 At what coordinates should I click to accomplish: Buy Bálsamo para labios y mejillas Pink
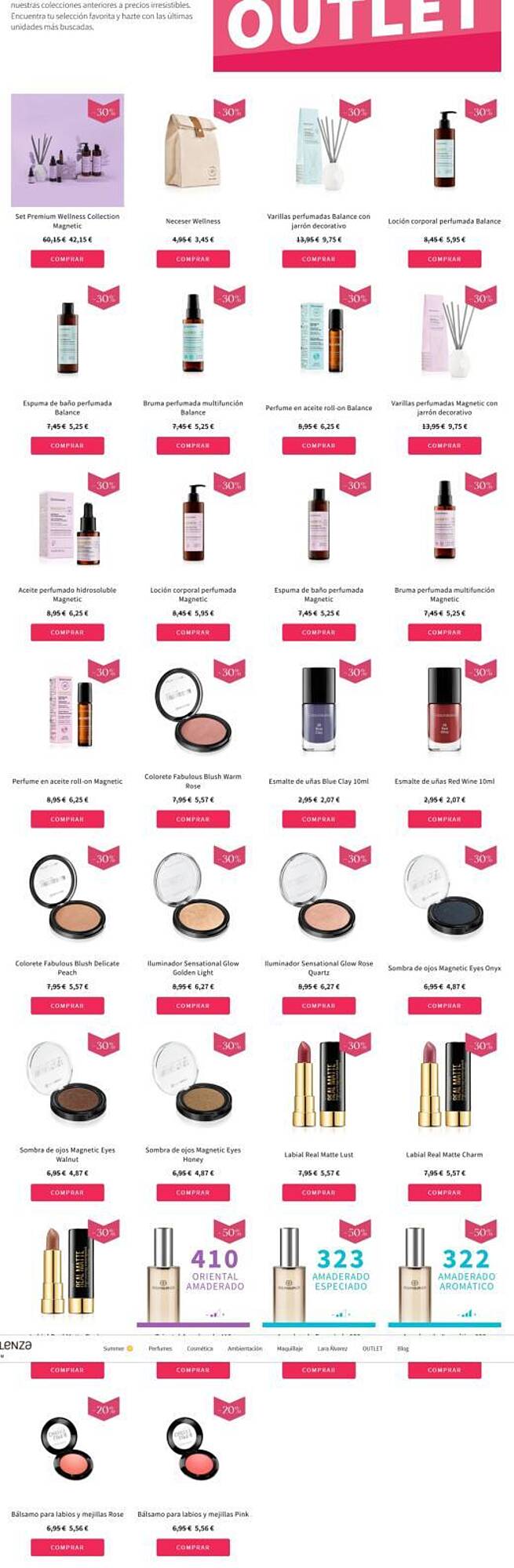[192, 1548]
